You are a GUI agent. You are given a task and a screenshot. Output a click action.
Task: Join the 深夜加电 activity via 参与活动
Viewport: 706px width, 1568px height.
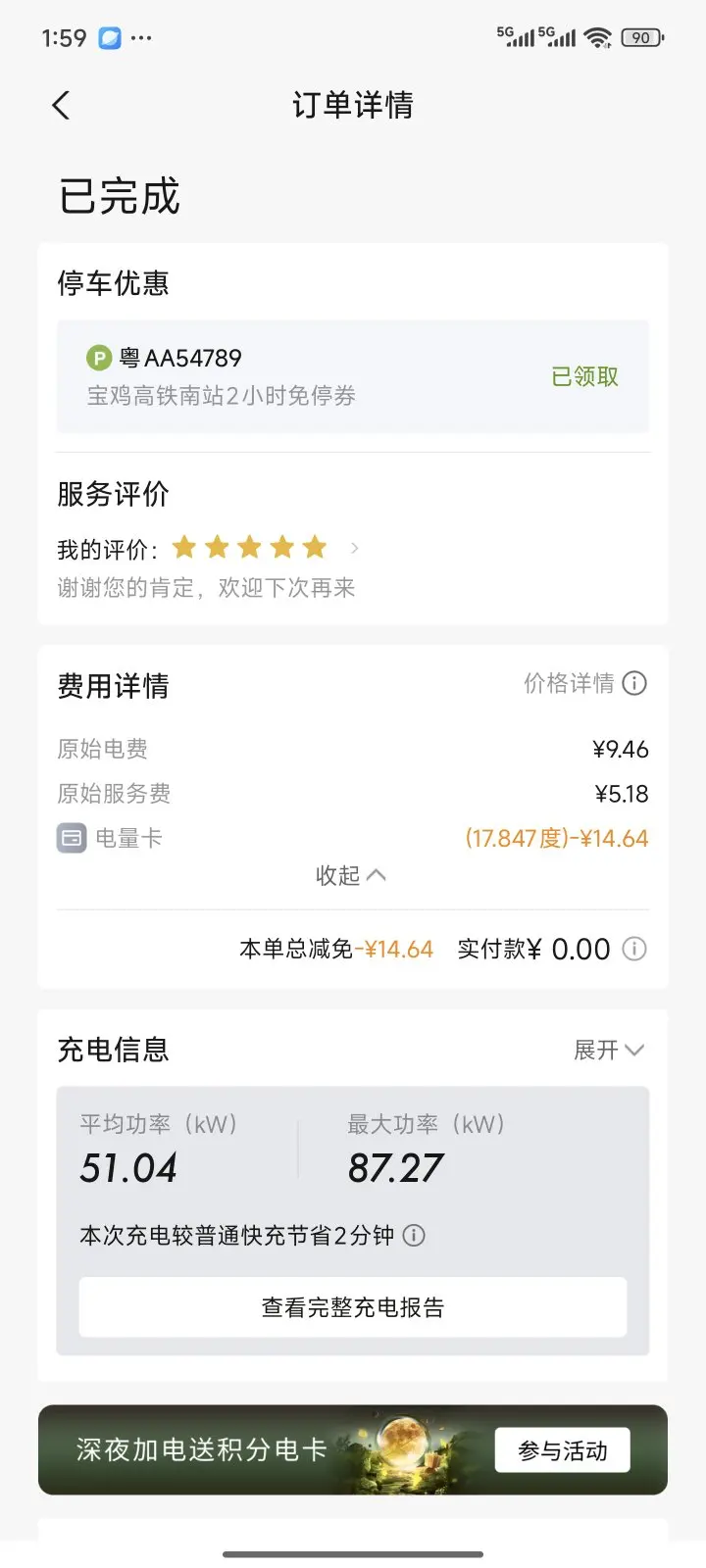click(x=562, y=1450)
